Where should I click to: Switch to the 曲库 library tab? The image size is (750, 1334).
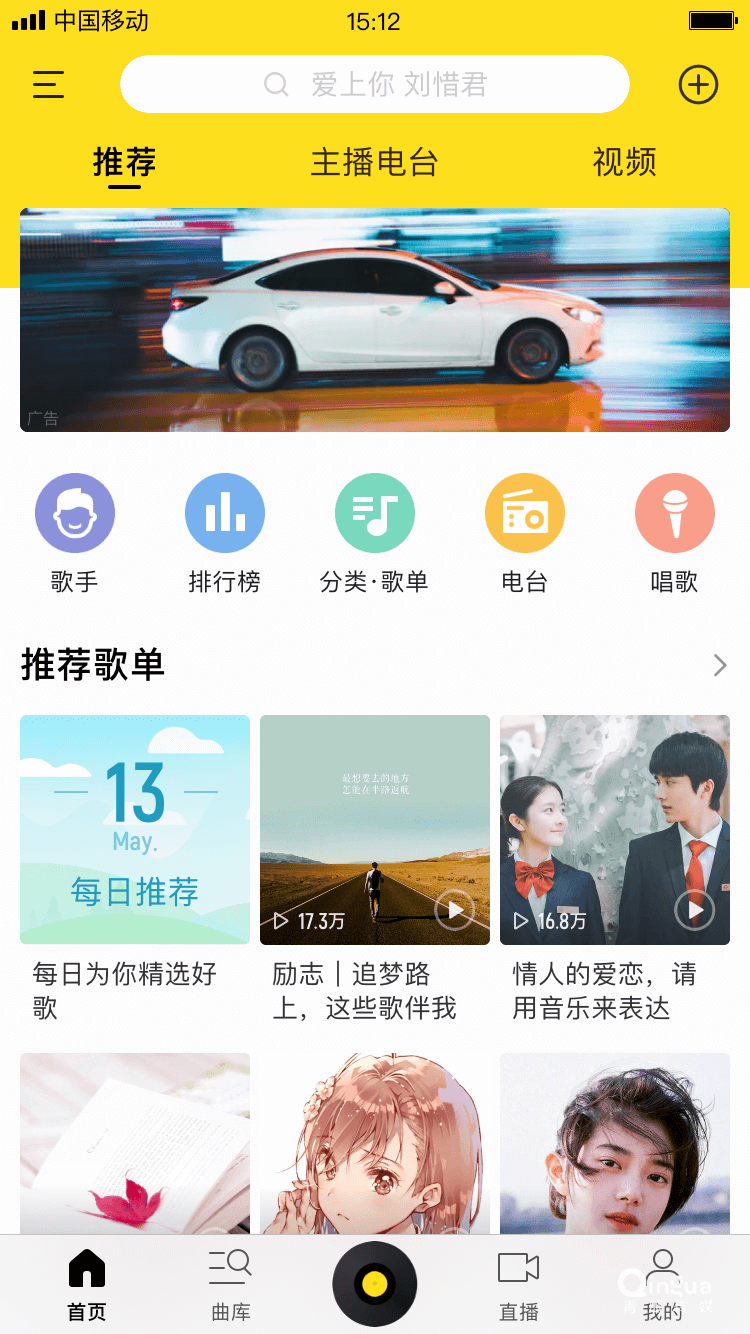click(x=231, y=1284)
